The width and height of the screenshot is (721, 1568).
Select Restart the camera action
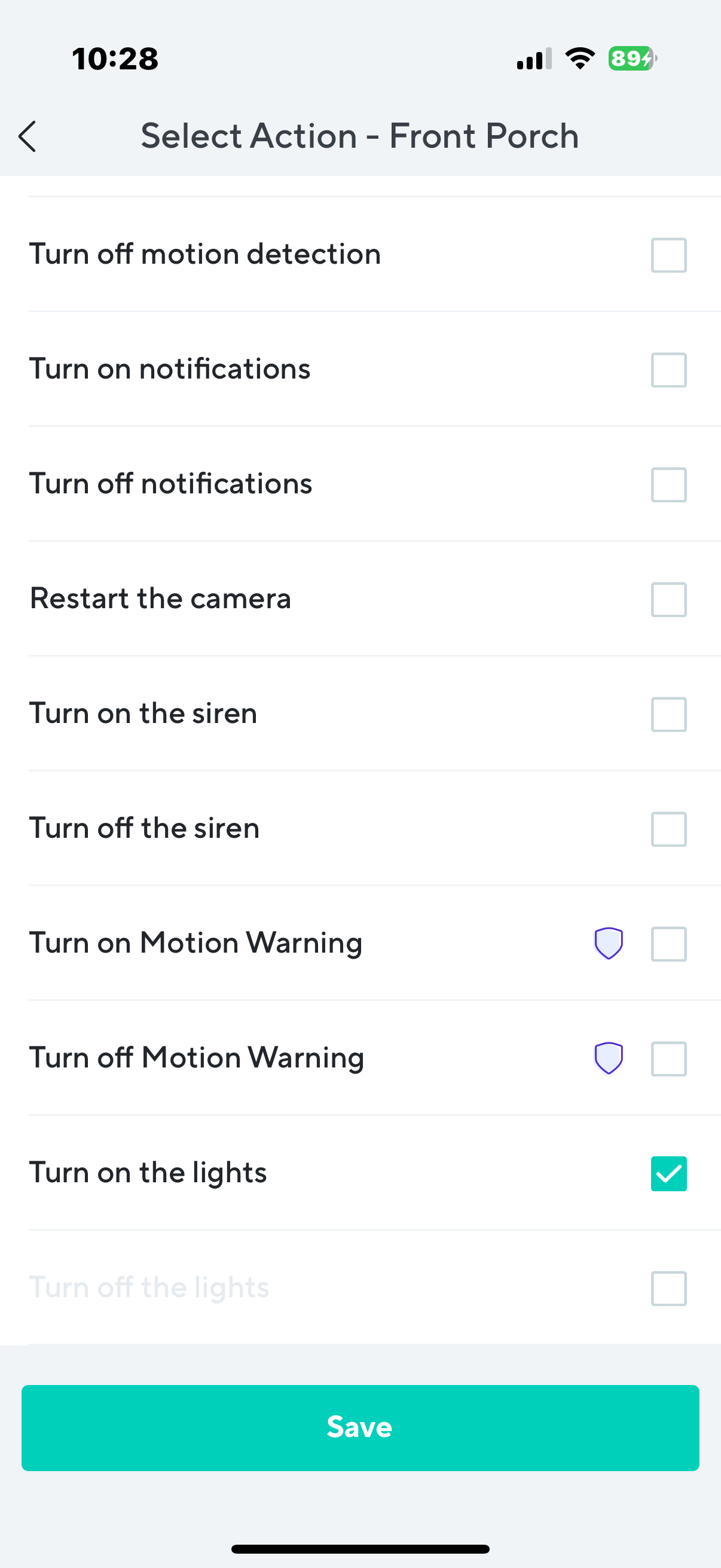[668, 600]
